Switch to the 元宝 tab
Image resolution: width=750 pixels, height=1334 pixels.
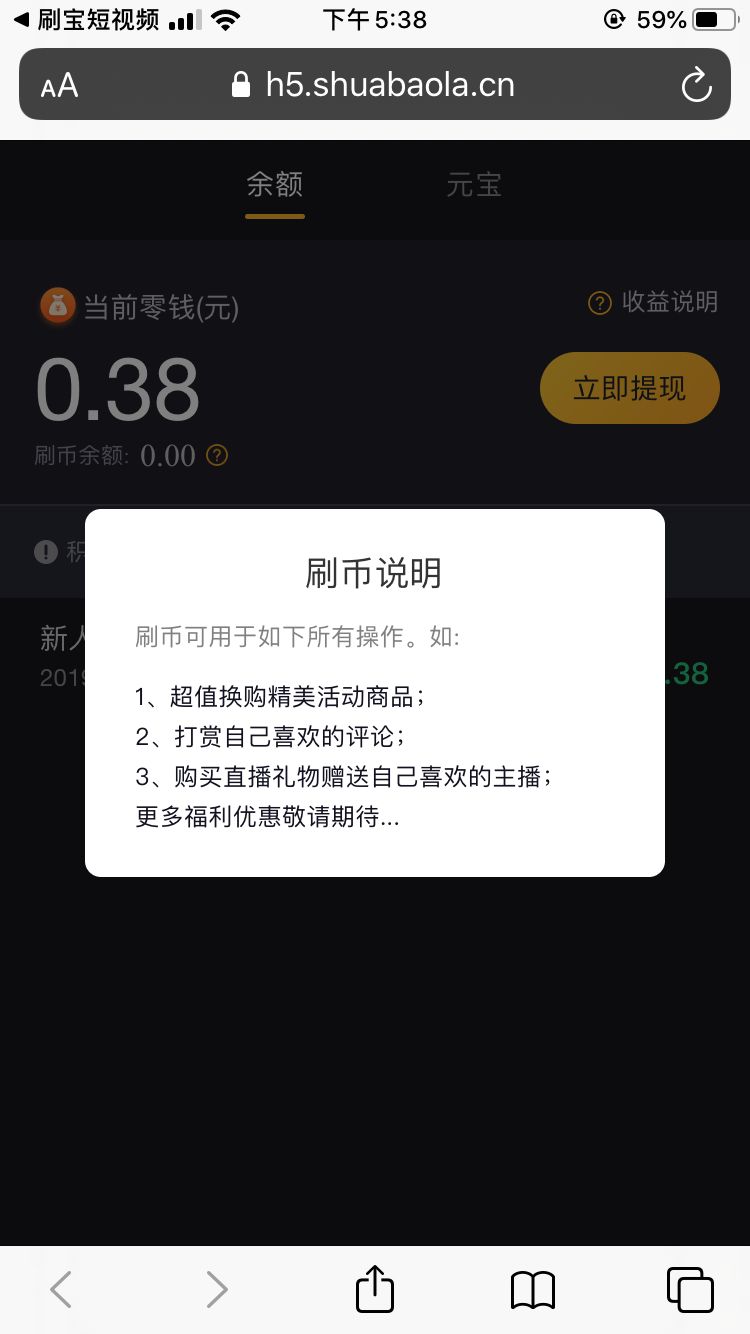[x=473, y=185]
